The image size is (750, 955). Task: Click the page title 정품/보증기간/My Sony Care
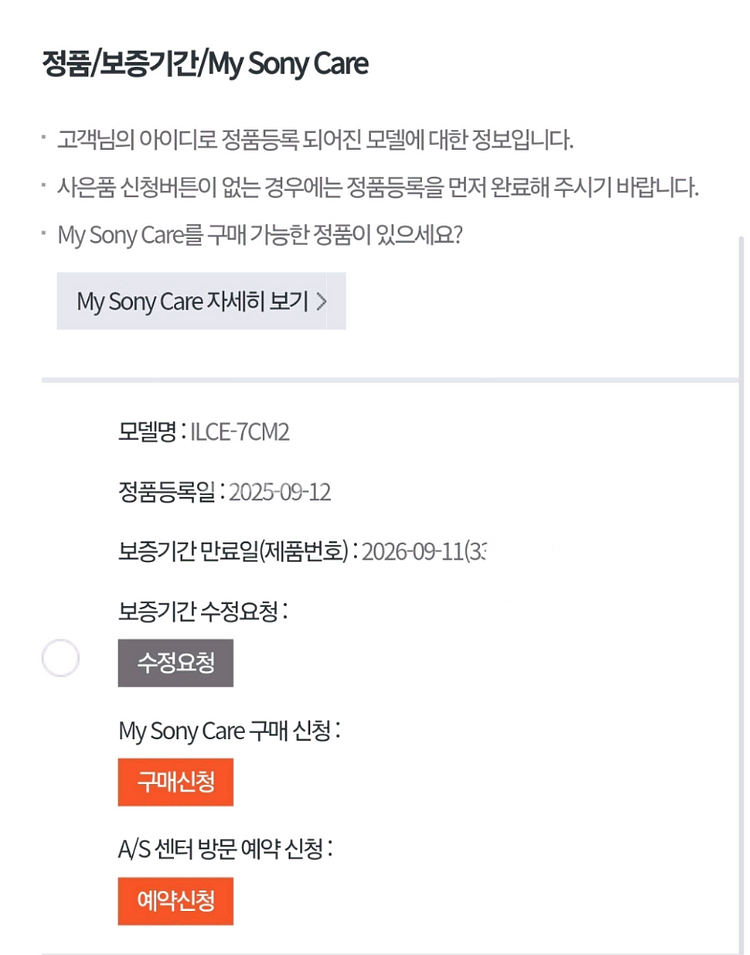204,65
